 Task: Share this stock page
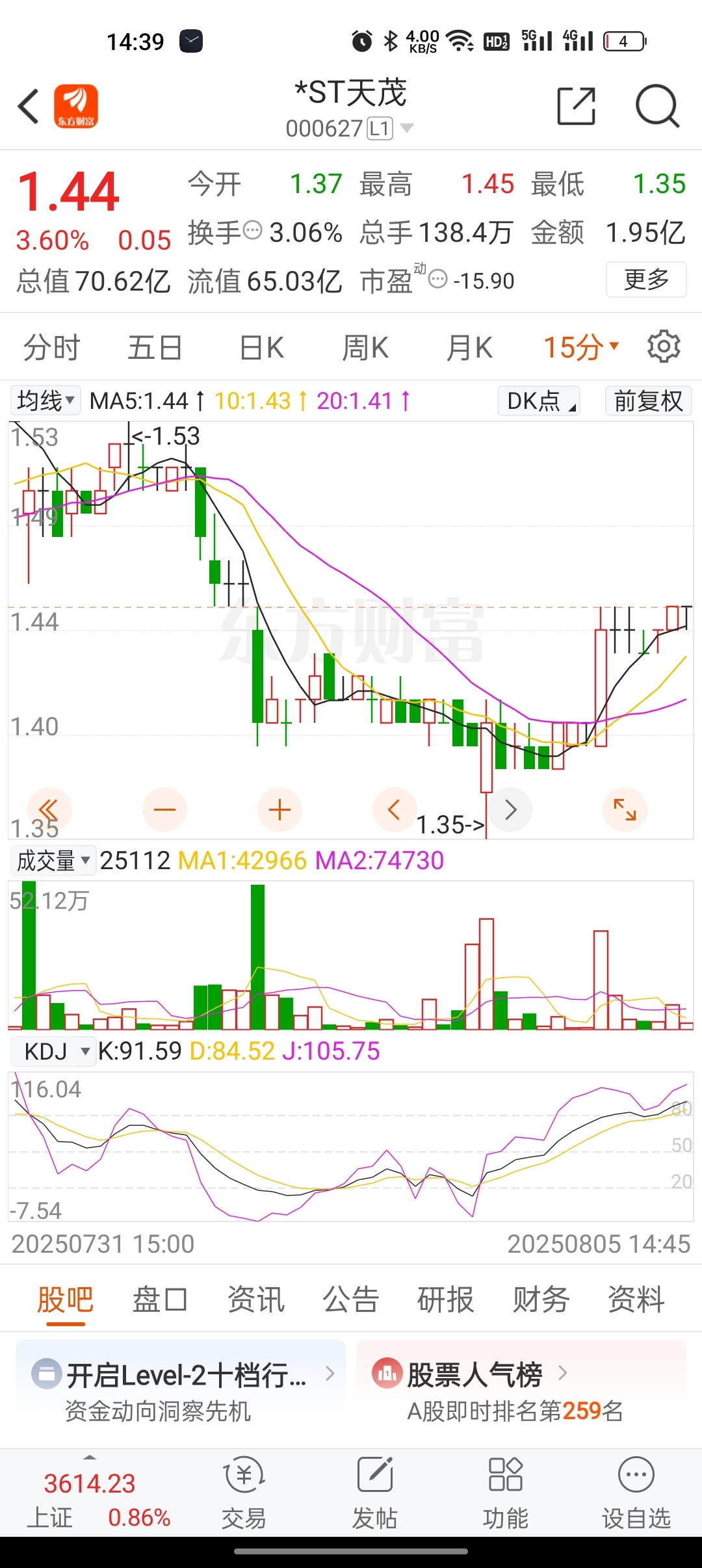click(x=577, y=106)
